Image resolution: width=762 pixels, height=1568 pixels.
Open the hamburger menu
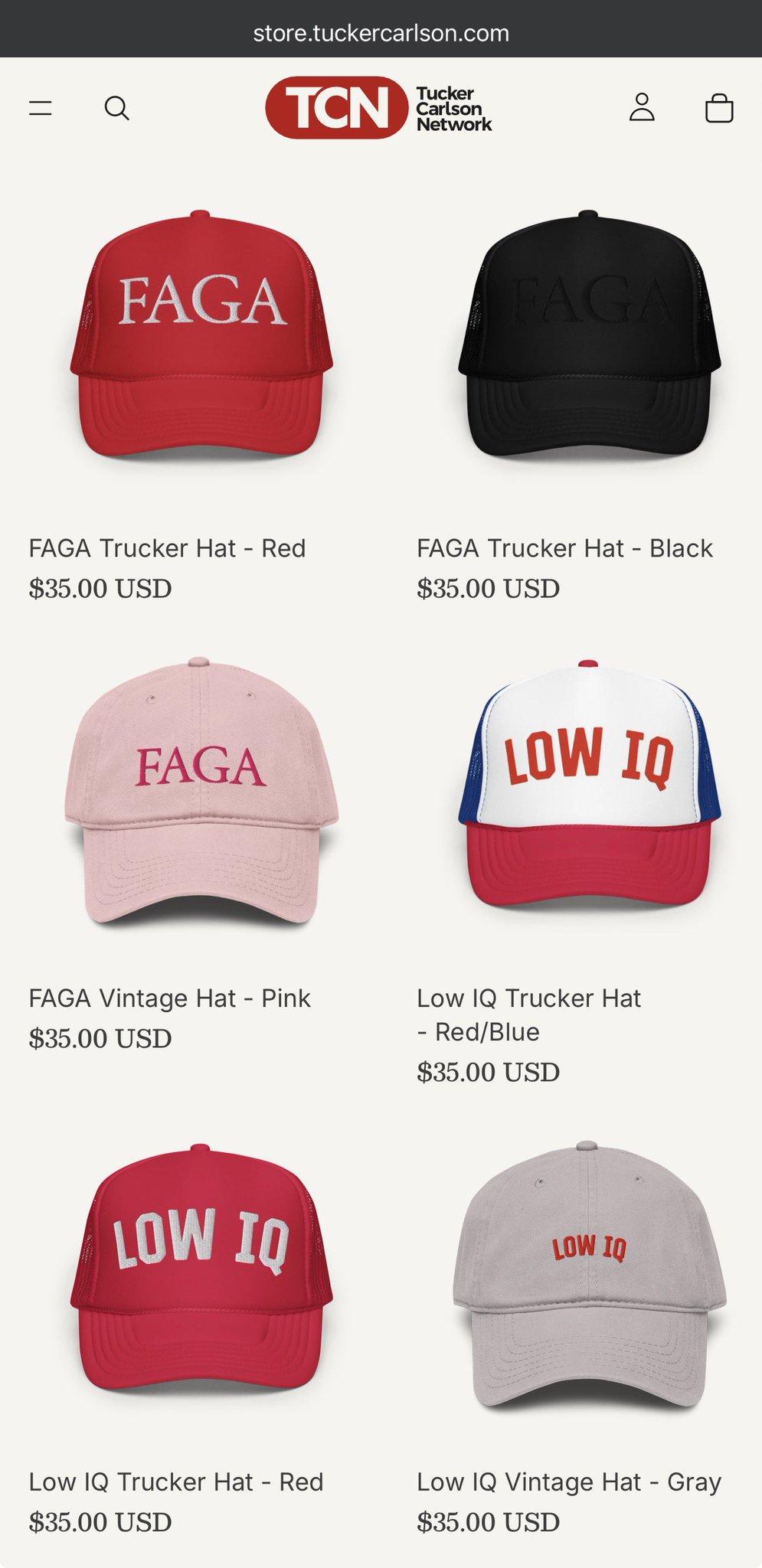[x=41, y=108]
